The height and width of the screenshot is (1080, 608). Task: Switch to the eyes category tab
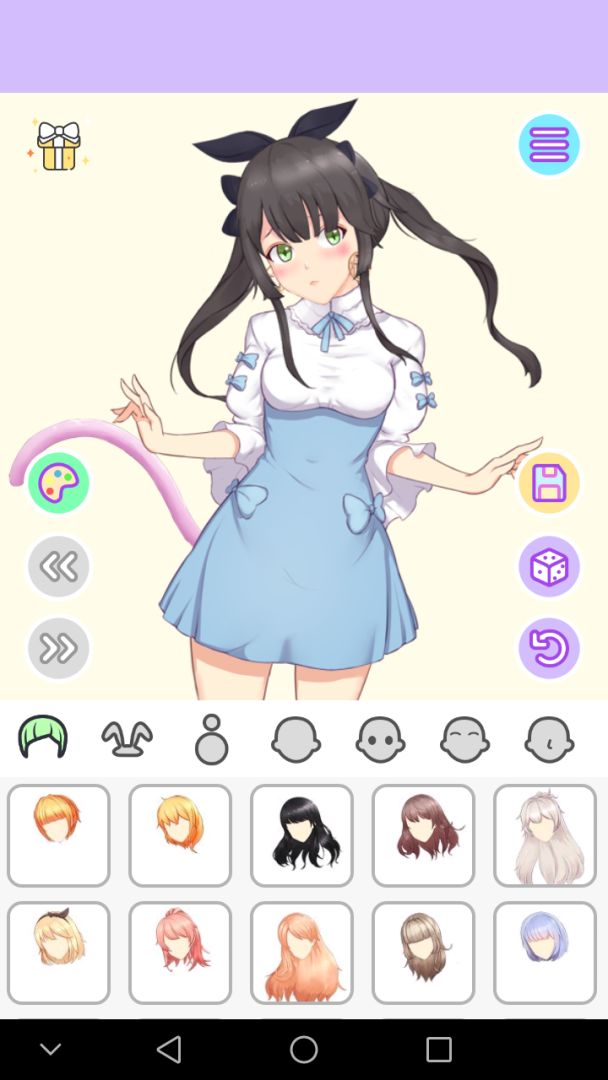[x=380, y=740]
